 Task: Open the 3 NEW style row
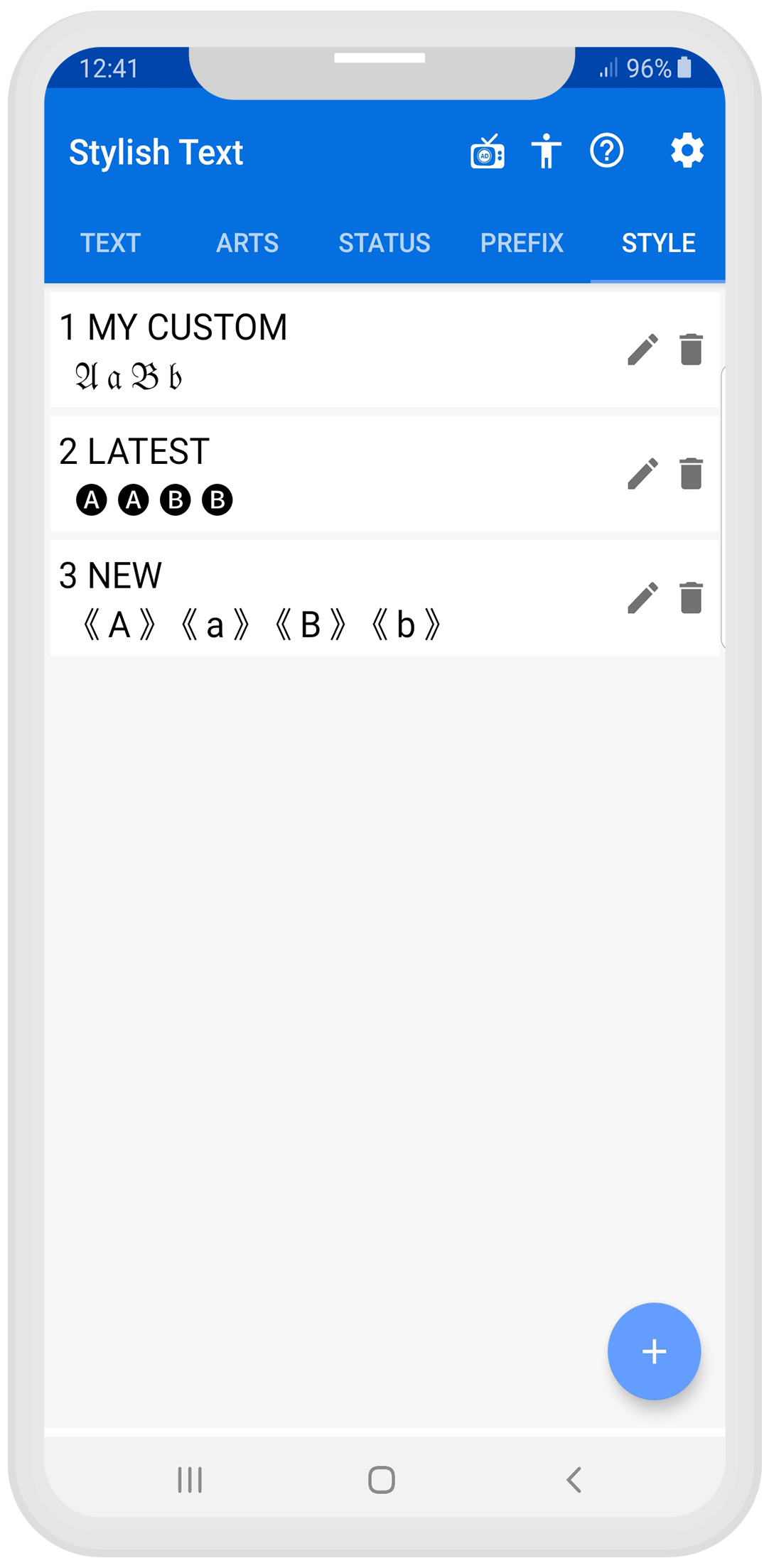tap(320, 598)
